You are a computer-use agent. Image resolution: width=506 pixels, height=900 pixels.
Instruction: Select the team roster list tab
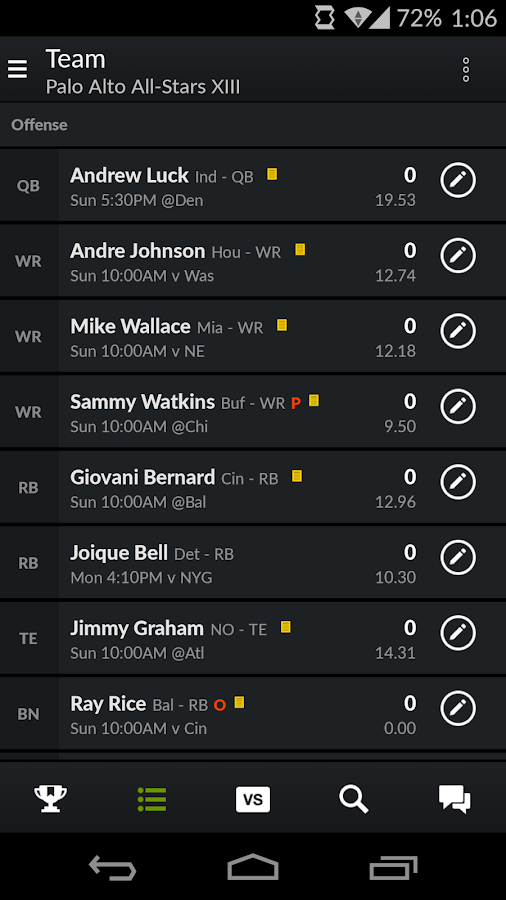point(152,799)
